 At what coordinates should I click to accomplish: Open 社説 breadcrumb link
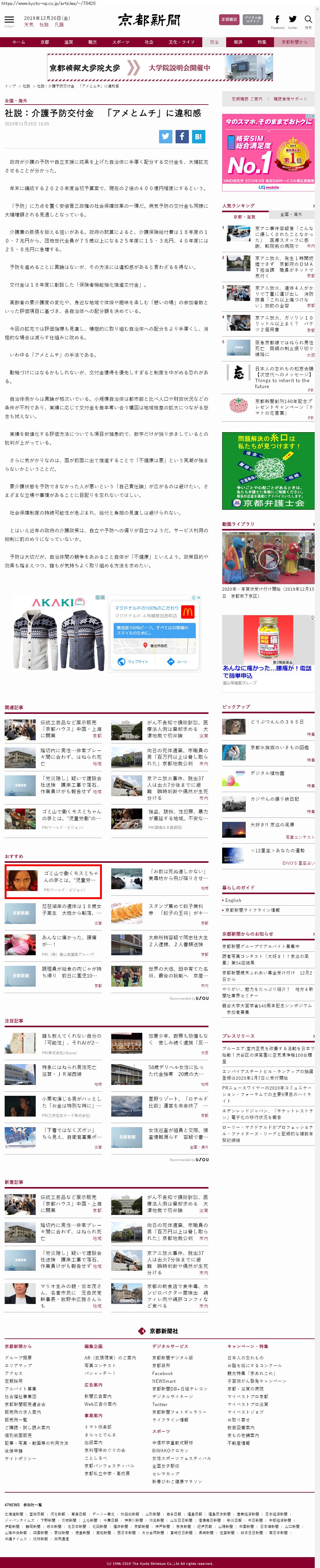(27, 87)
